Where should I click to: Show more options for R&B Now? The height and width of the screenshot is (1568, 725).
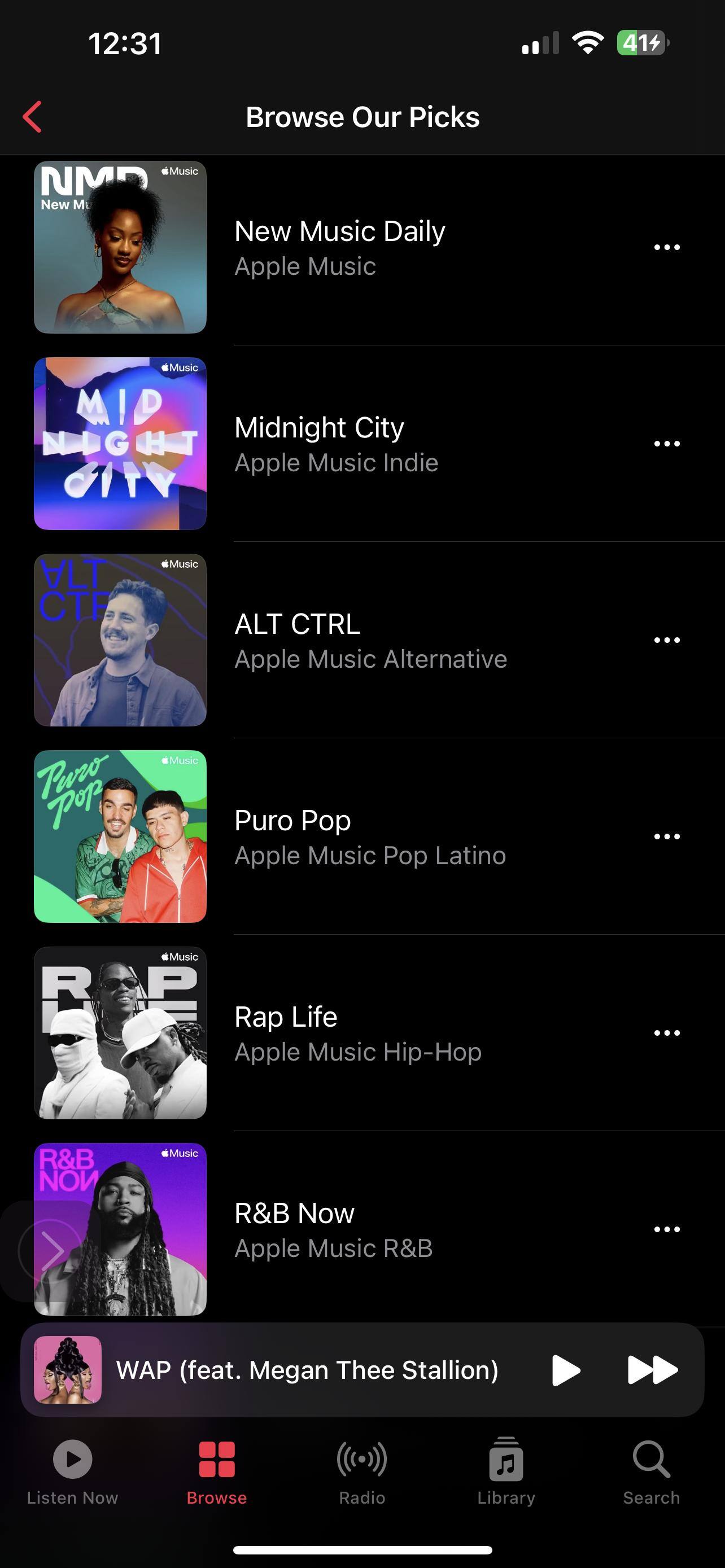pyautogui.click(x=667, y=1229)
